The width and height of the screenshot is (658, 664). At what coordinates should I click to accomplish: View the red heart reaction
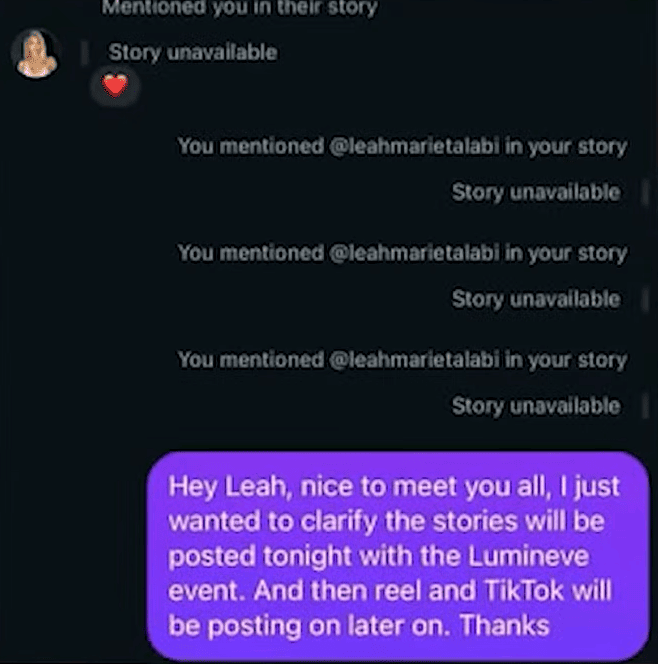coord(115,87)
